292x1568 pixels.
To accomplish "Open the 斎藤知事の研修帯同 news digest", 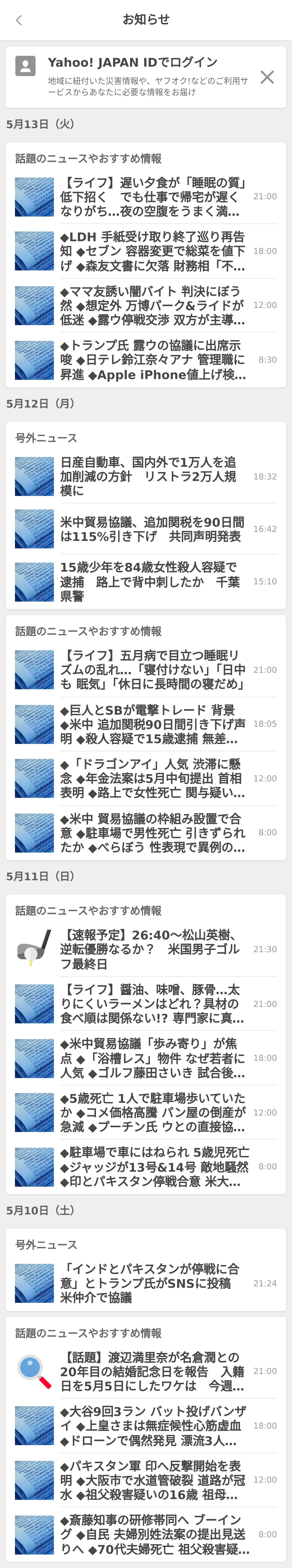I will (152, 1534).
